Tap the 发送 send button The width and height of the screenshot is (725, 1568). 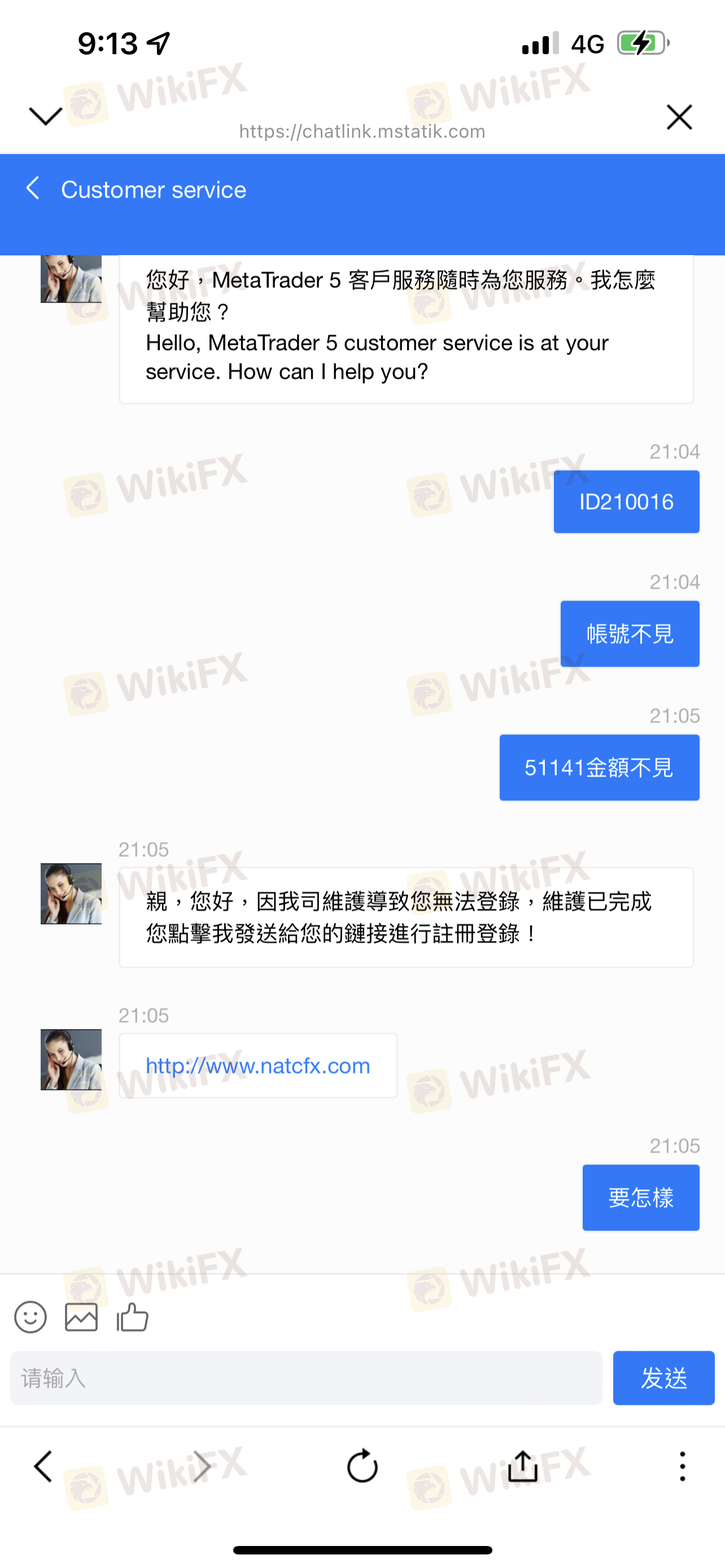(663, 1378)
